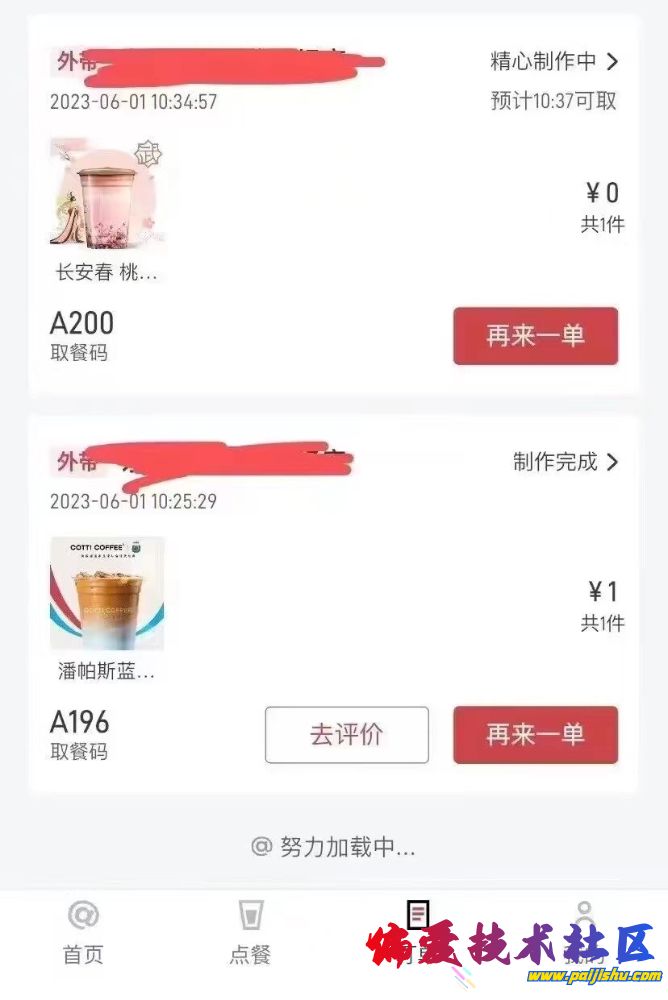Viewport: 668px width, 1000px height.
Task: Reorder the A196 潘帕斯蓝 order with 再来一单
Action: 535,735
